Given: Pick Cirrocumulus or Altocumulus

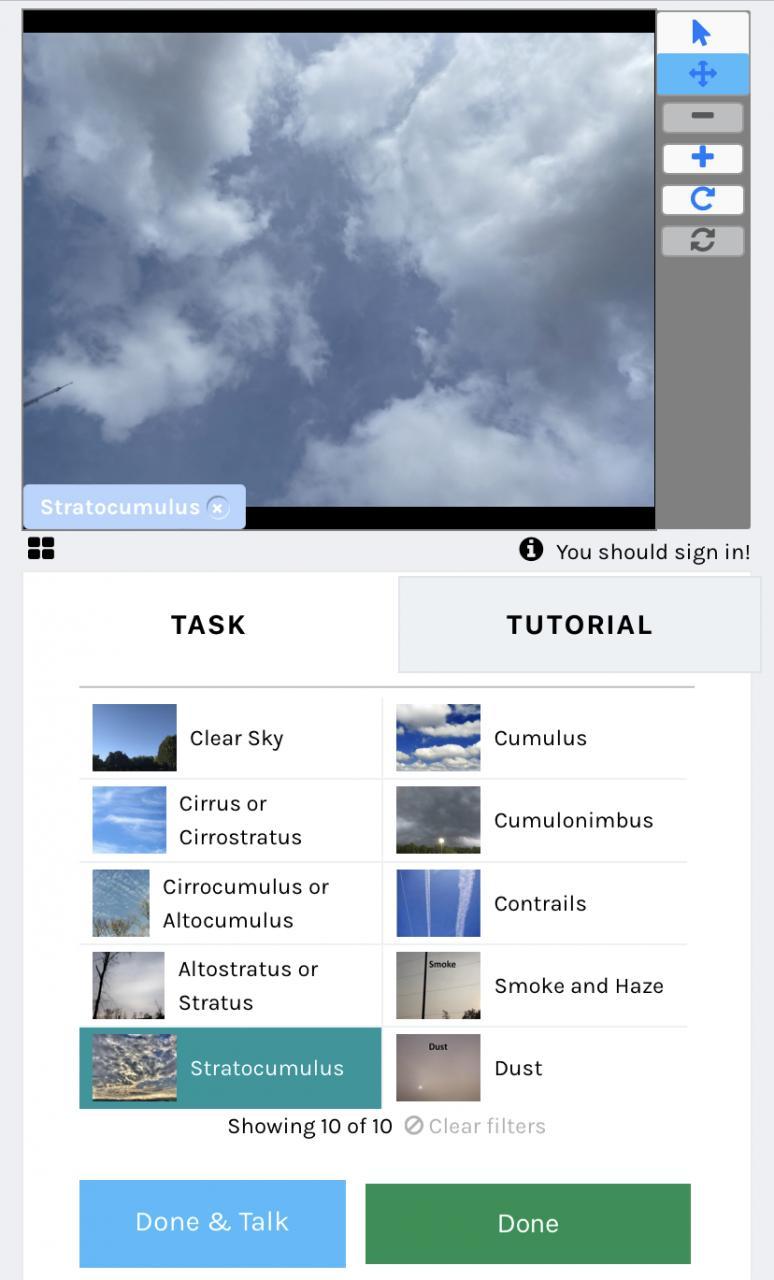Looking at the screenshot, I should tap(230, 903).
